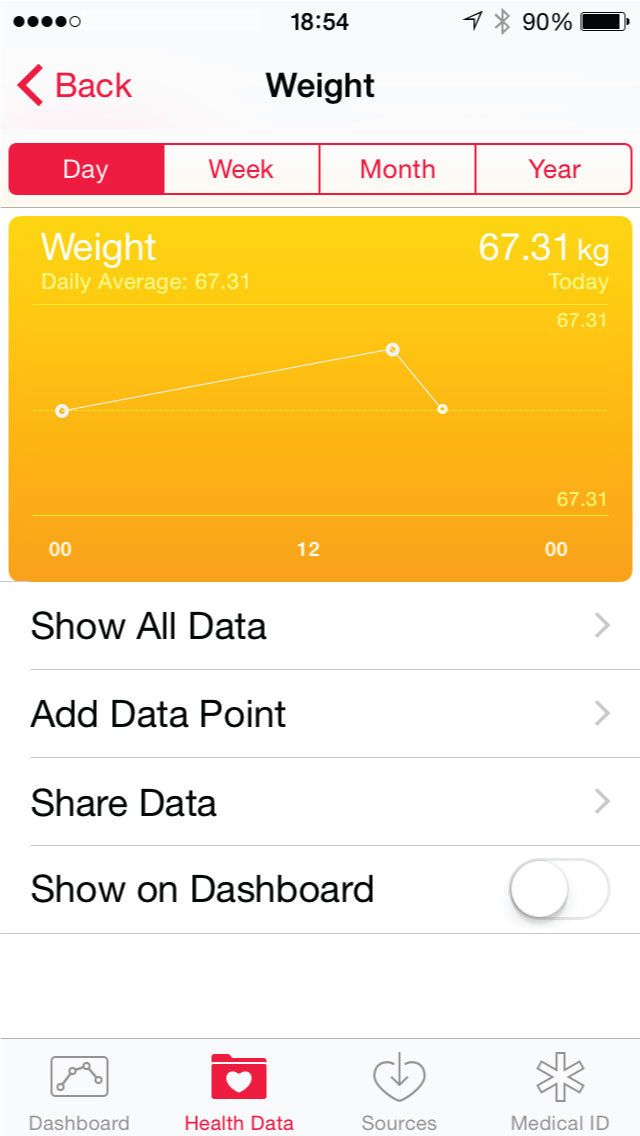Switch to the Week view
This screenshot has height=1136, width=640.
click(241, 169)
